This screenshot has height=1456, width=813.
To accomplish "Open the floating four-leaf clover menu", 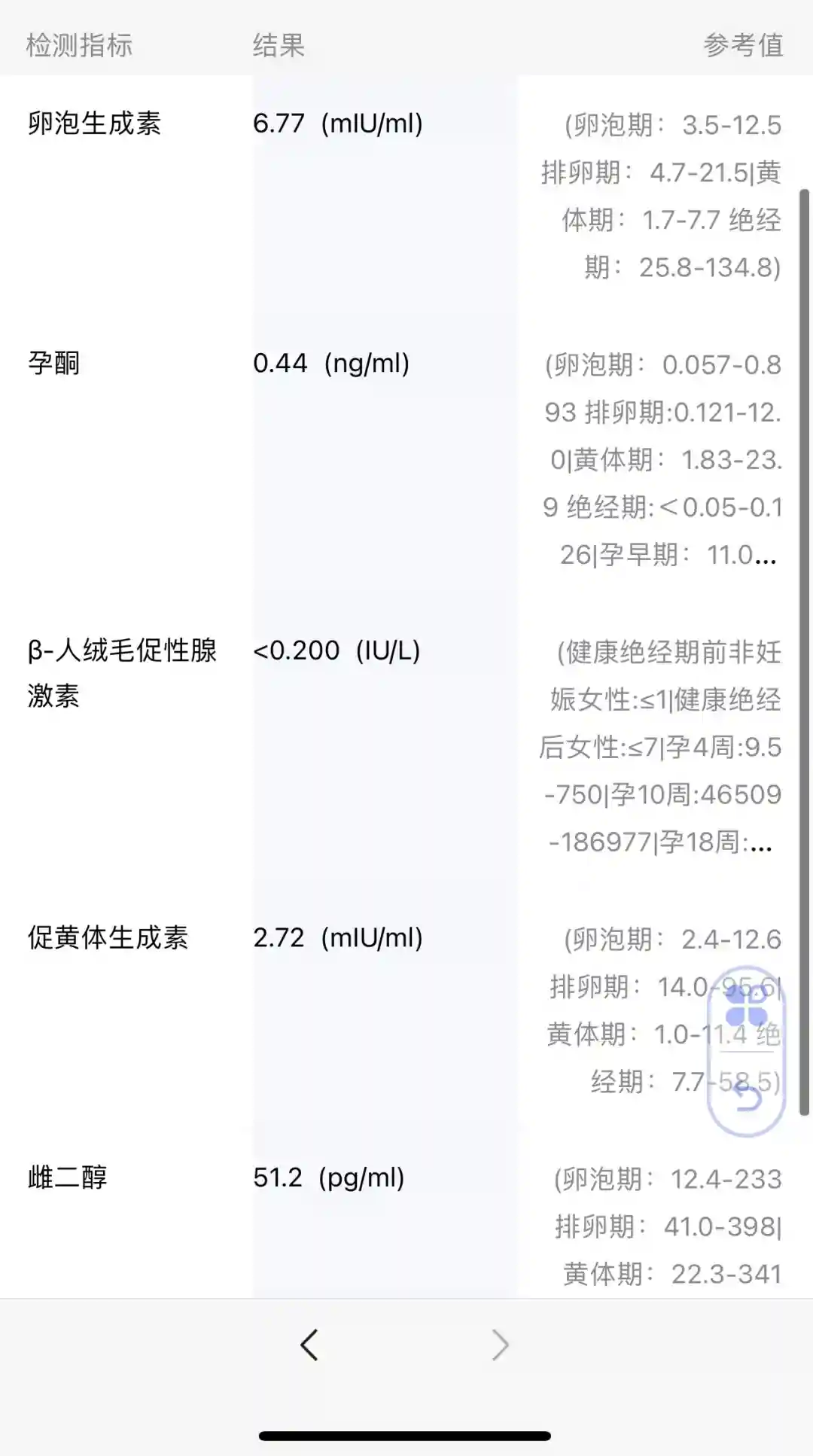I will pos(747,1007).
